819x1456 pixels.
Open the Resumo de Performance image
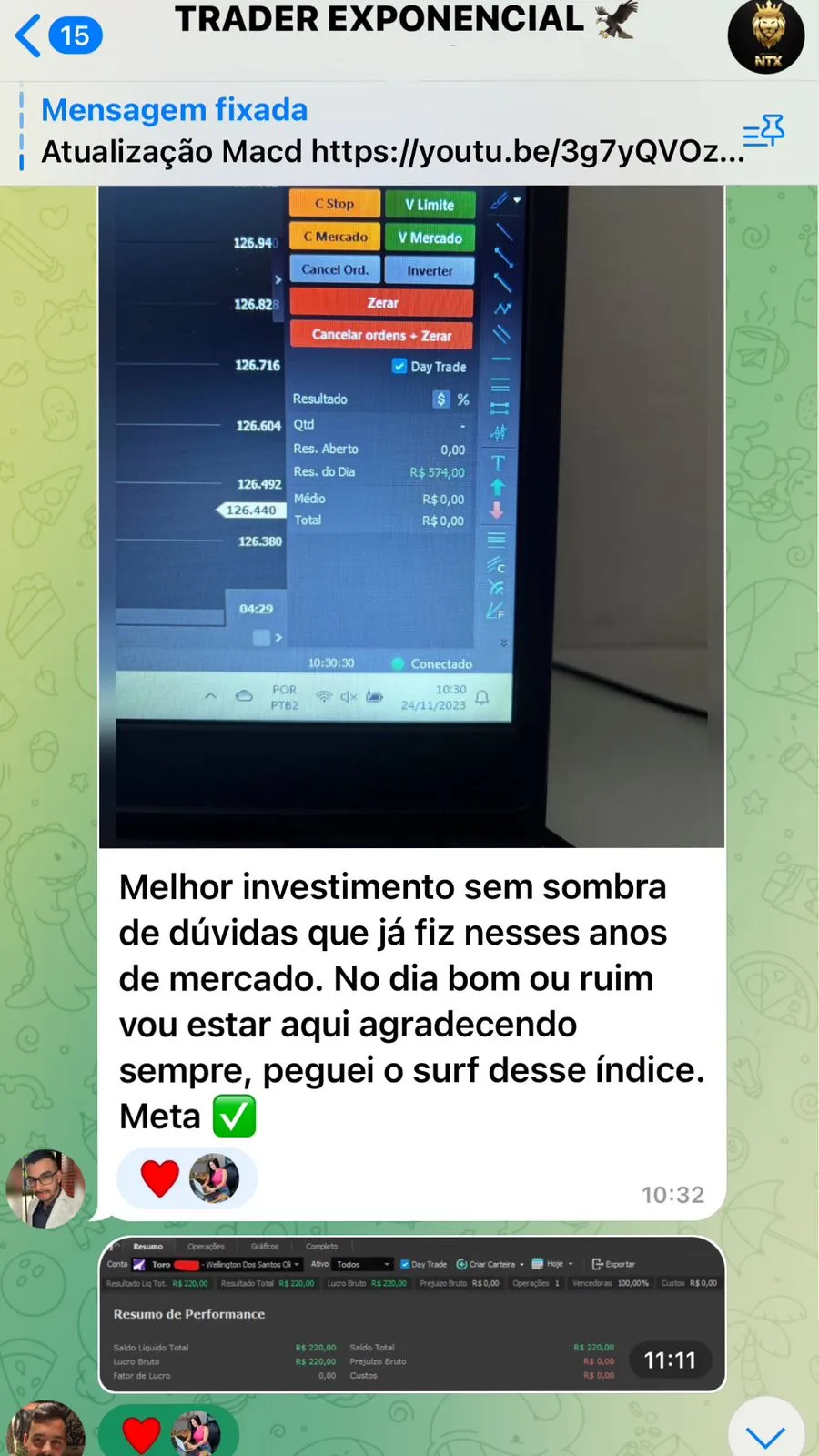tap(411, 1314)
